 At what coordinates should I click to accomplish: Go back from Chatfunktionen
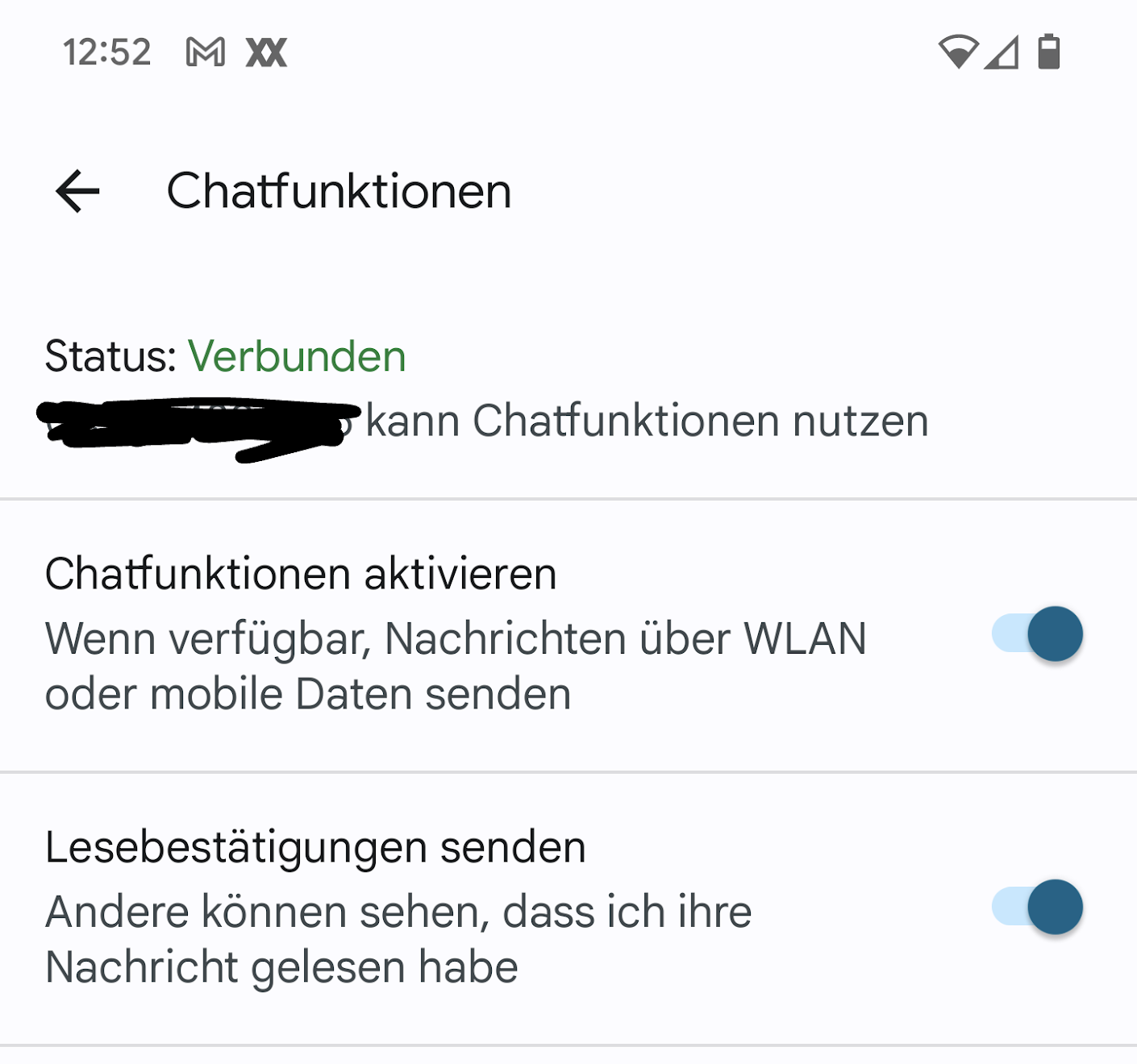(77, 191)
